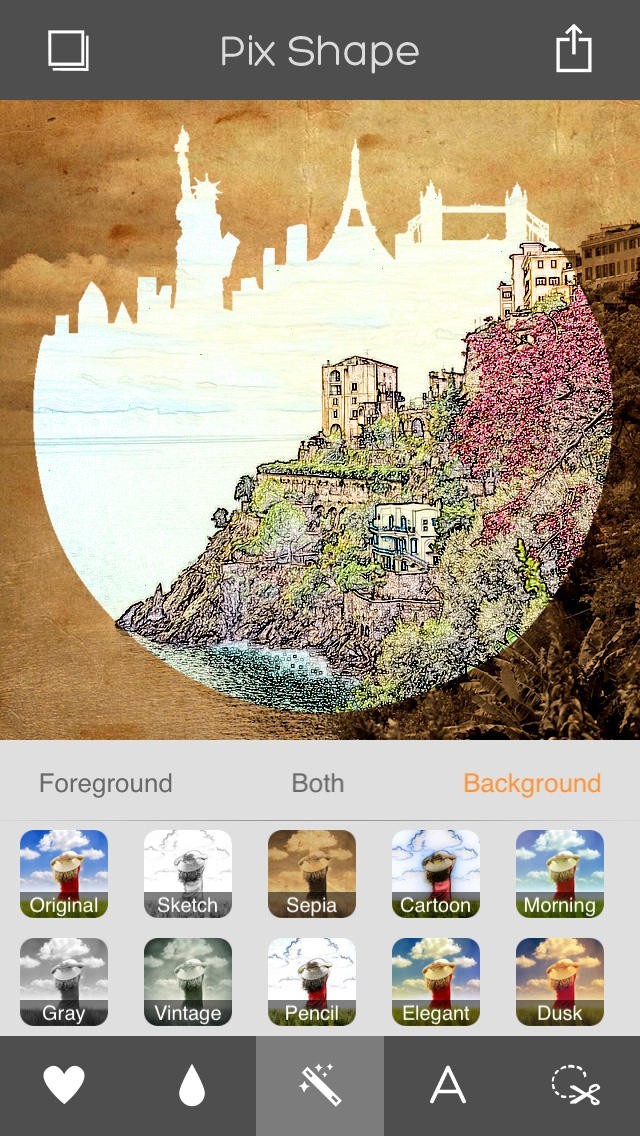Choose the Gray filter
The height and width of the screenshot is (1136, 640).
(x=64, y=981)
